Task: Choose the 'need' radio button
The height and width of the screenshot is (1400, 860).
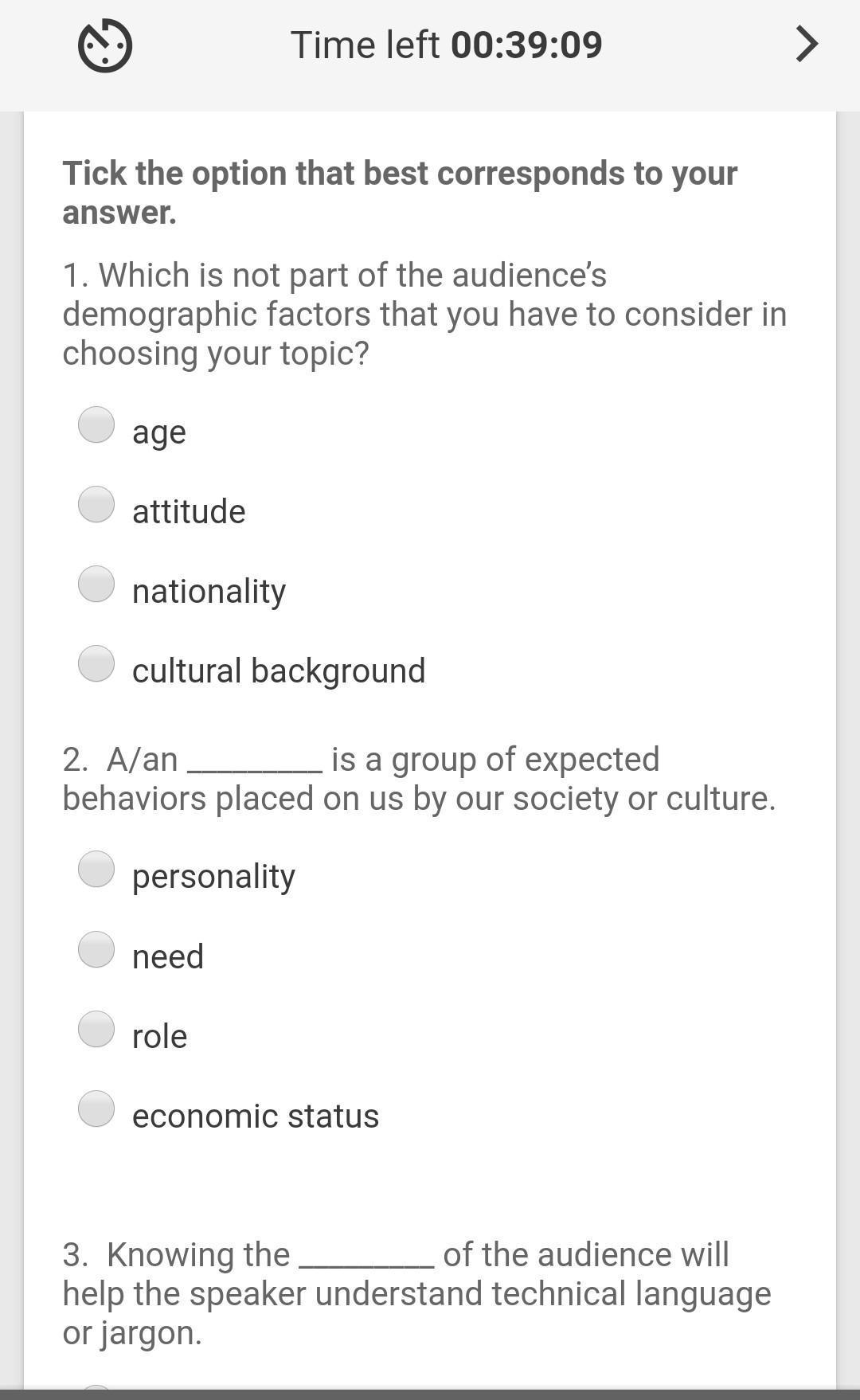Action: tap(96, 949)
